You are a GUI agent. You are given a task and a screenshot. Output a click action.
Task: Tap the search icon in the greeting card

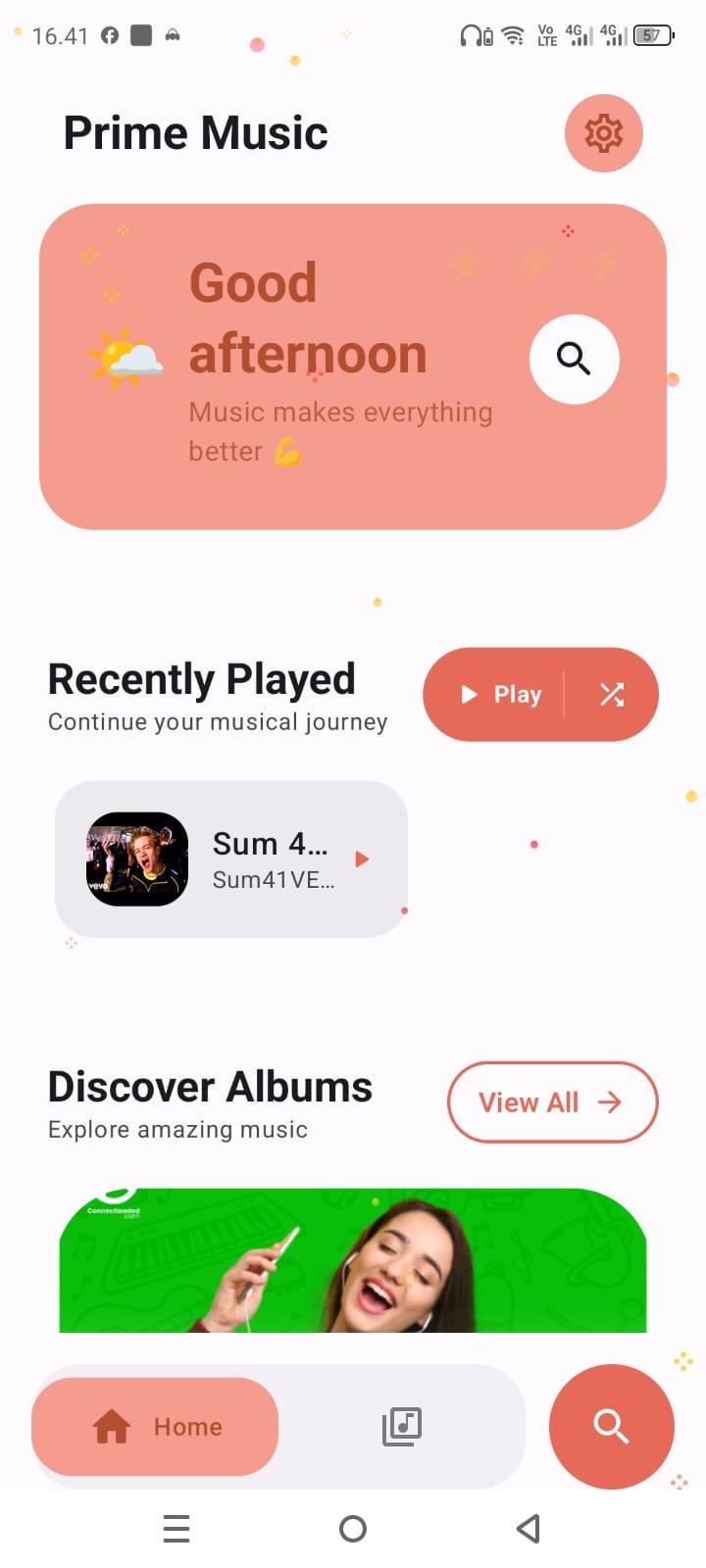pyautogui.click(x=574, y=359)
